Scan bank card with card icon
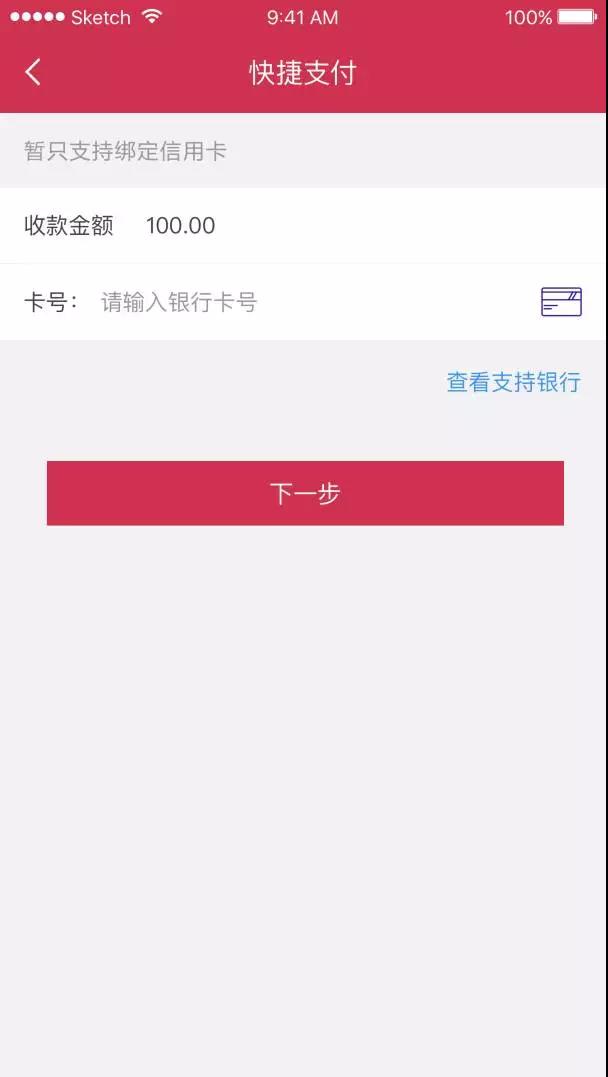This screenshot has width=608, height=1077. point(561,302)
